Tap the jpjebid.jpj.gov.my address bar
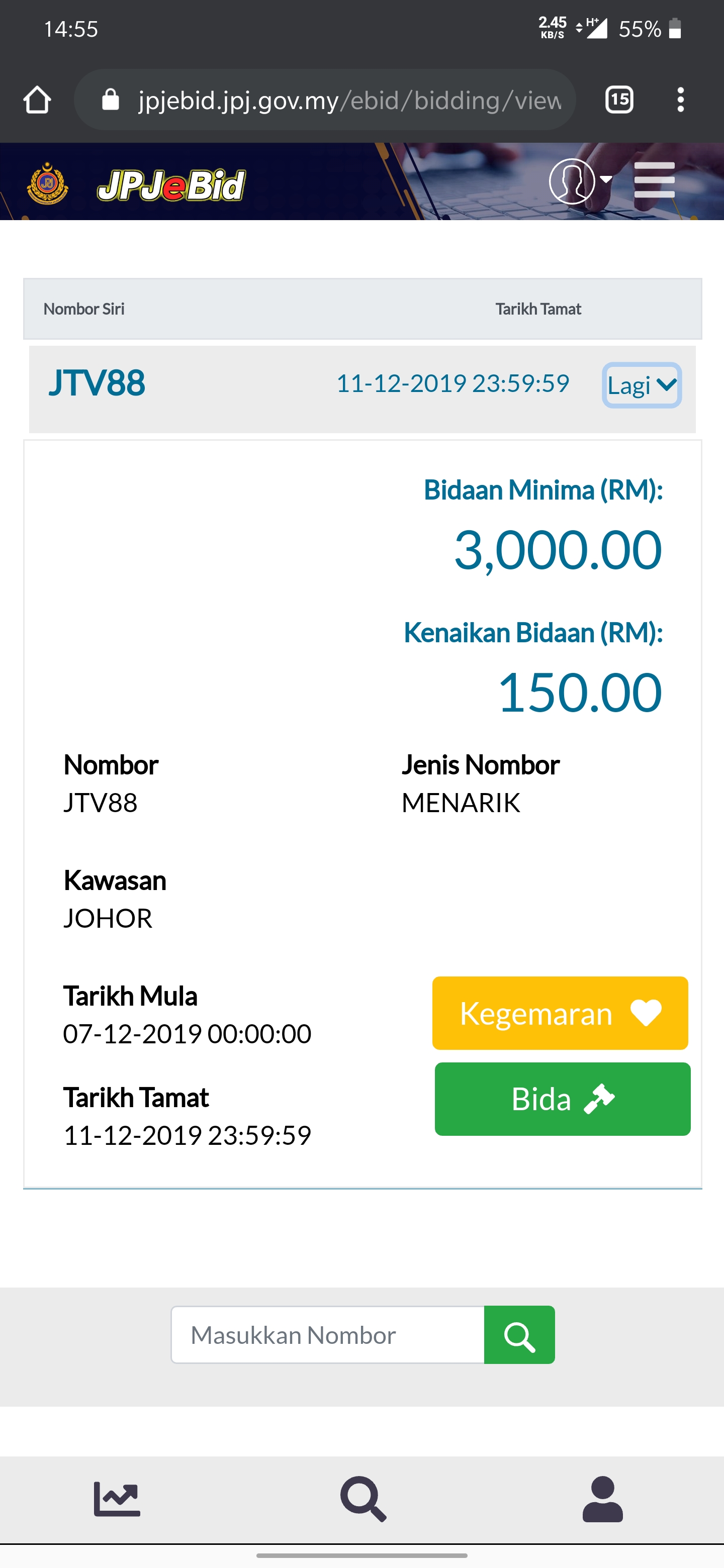The image size is (724, 1568). pyautogui.click(x=325, y=100)
